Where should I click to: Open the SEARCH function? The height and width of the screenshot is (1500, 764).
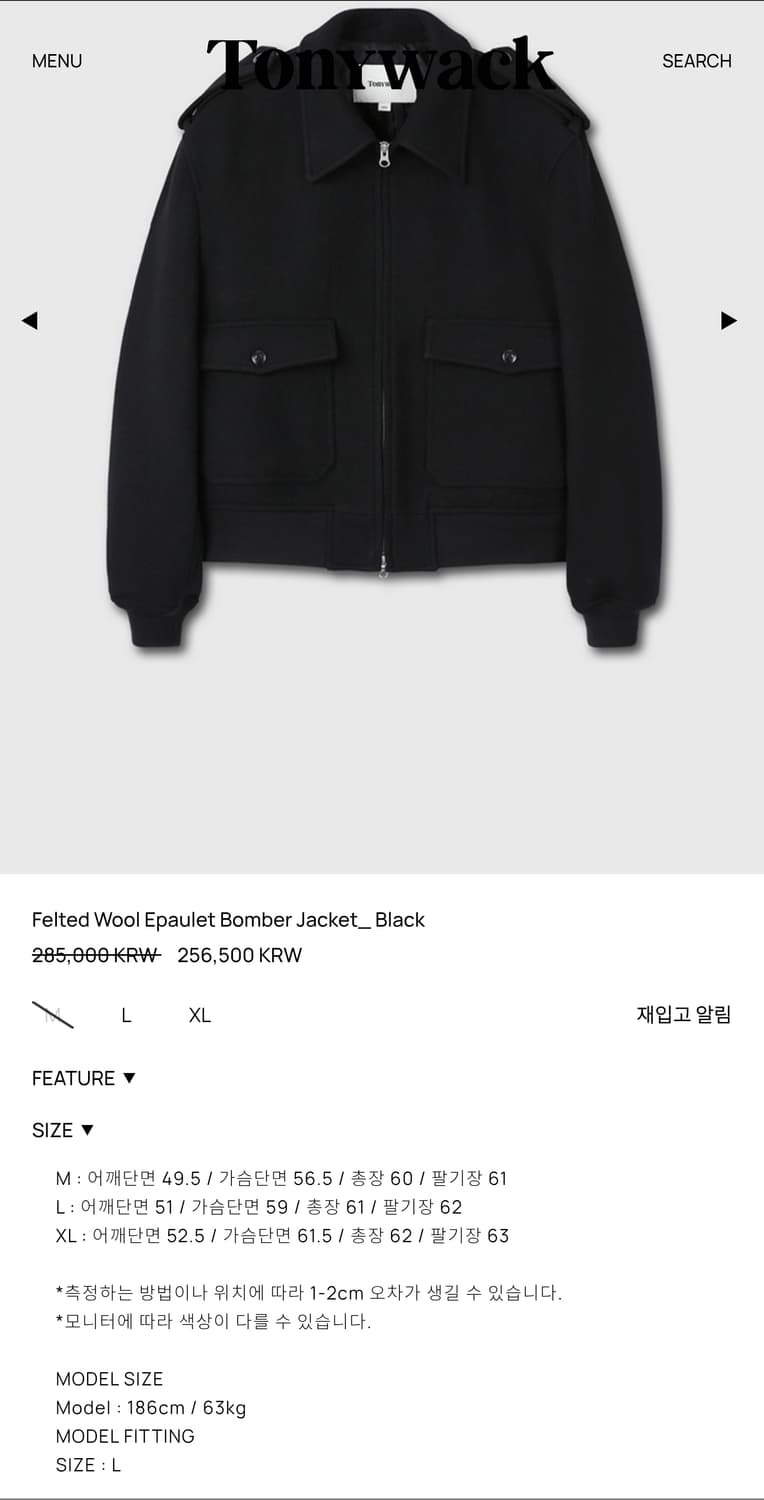(697, 61)
